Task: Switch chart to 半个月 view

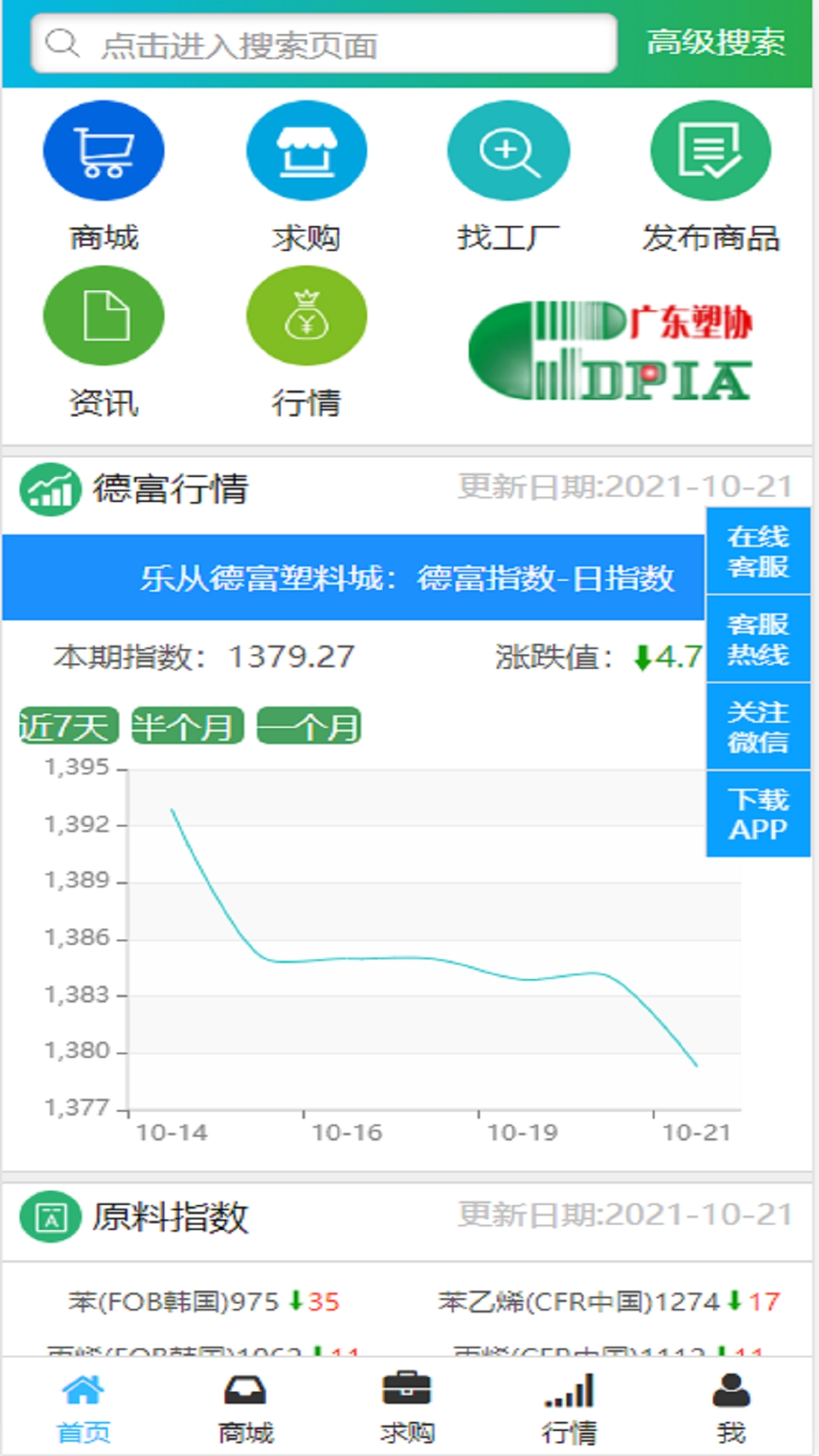Action: (x=187, y=726)
